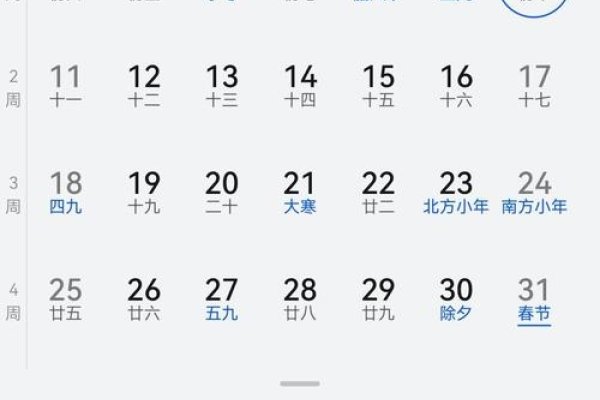
Task: Select date 31 marked 春节
Action: [x=534, y=298]
